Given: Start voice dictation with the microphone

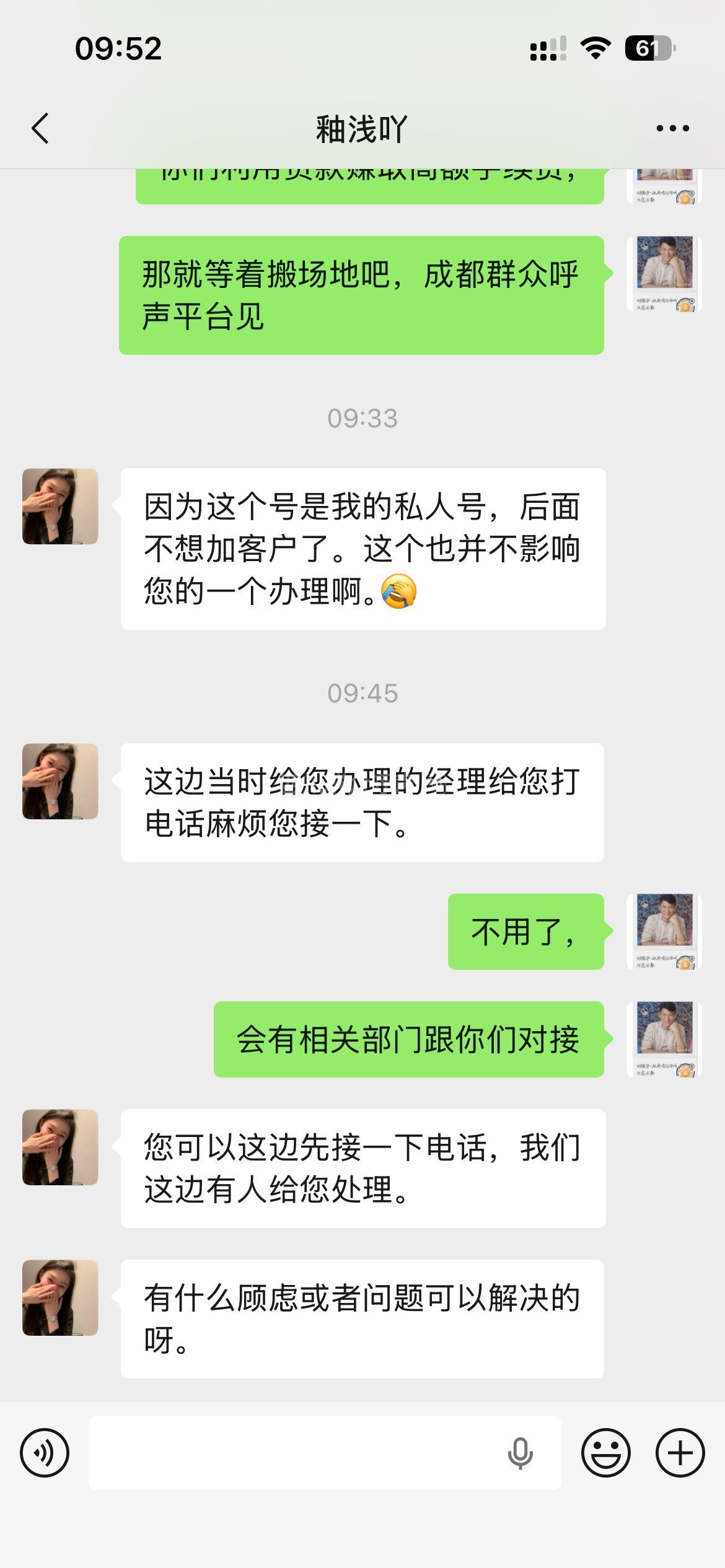Looking at the screenshot, I should point(520,1452).
